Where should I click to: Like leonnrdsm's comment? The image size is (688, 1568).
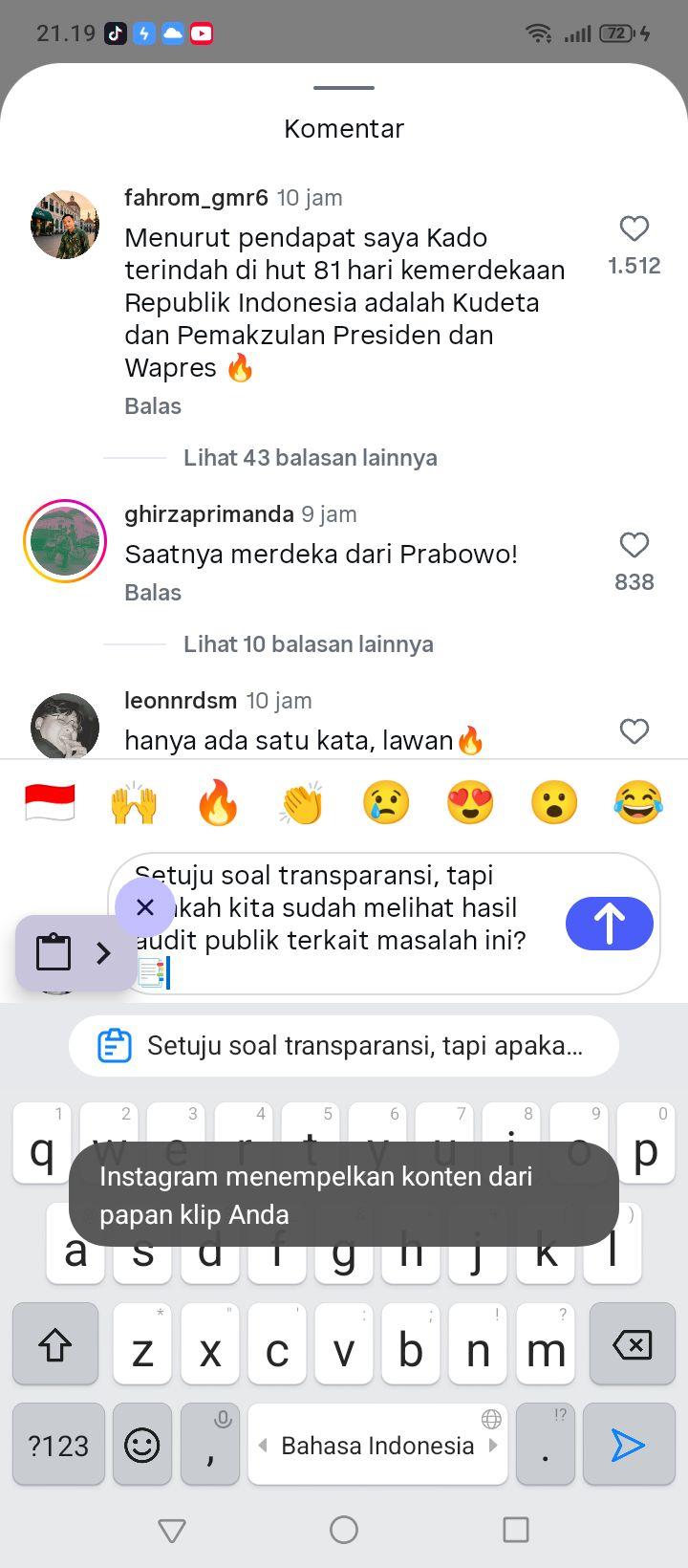[634, 731]
